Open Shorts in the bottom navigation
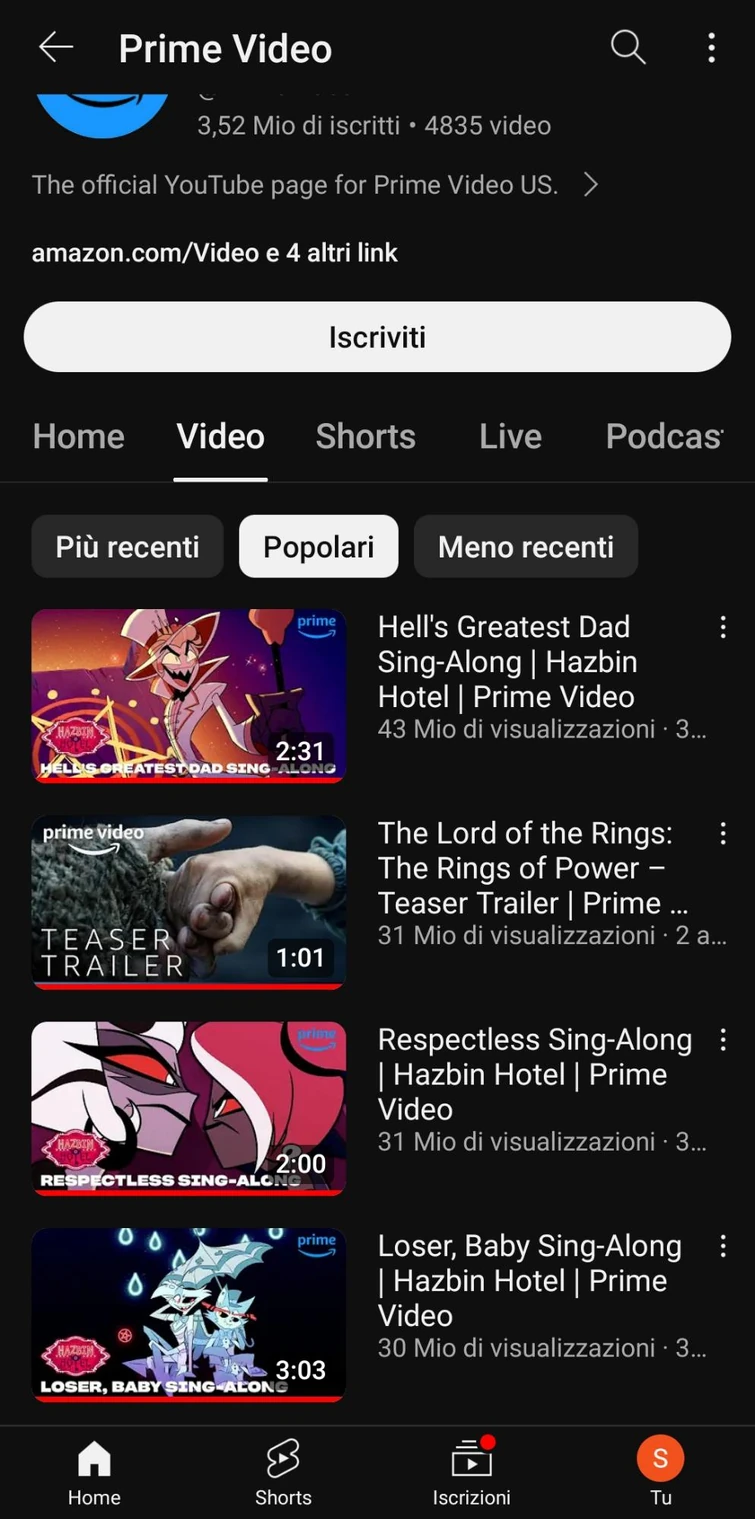Screen dimensions: 755x1519 pos(283,1472)
